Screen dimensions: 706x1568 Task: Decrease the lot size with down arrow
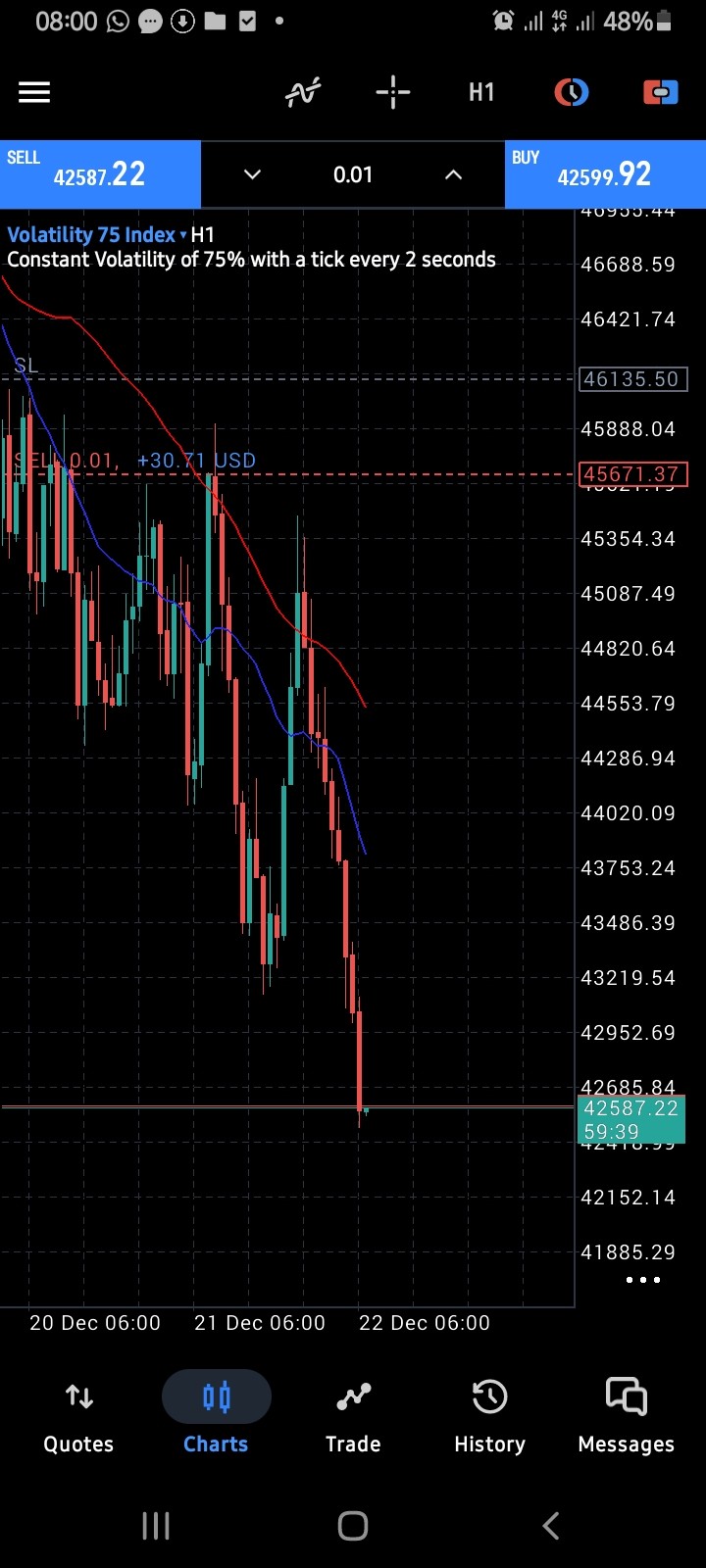tap(252, 174)
